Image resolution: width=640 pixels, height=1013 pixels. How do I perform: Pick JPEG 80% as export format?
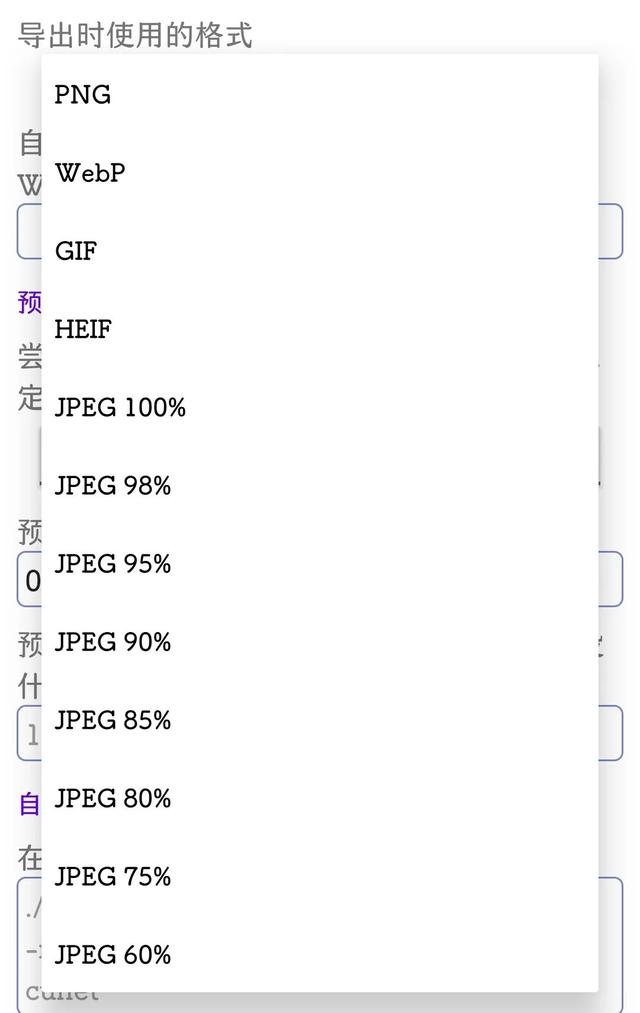[113, 798]
